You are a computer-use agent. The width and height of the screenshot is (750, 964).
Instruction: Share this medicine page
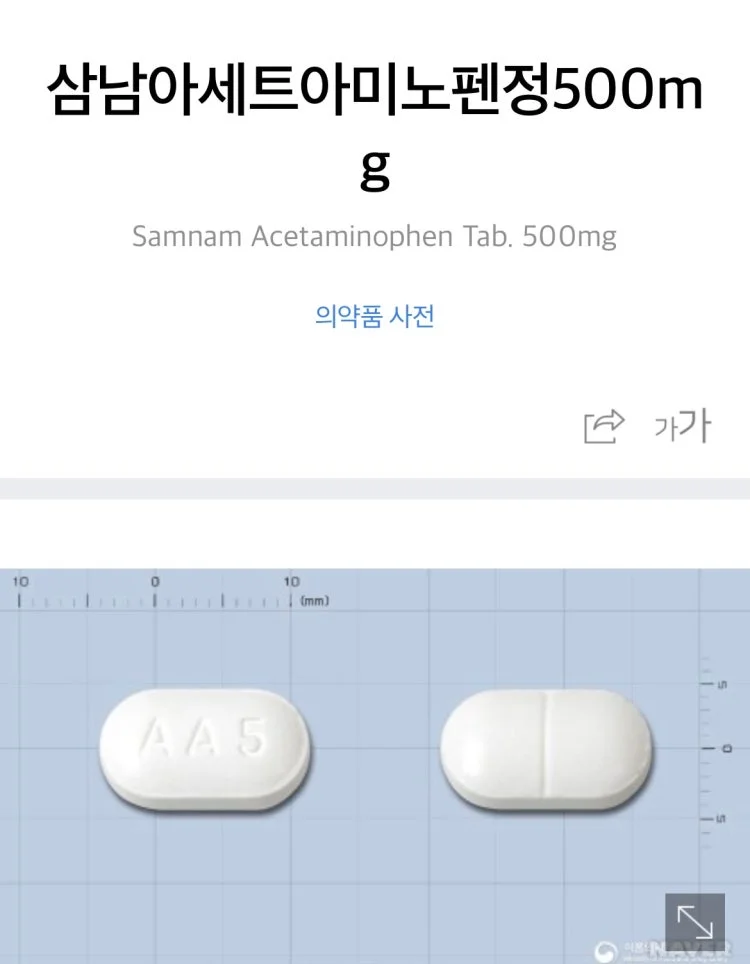tap(604, 427)
